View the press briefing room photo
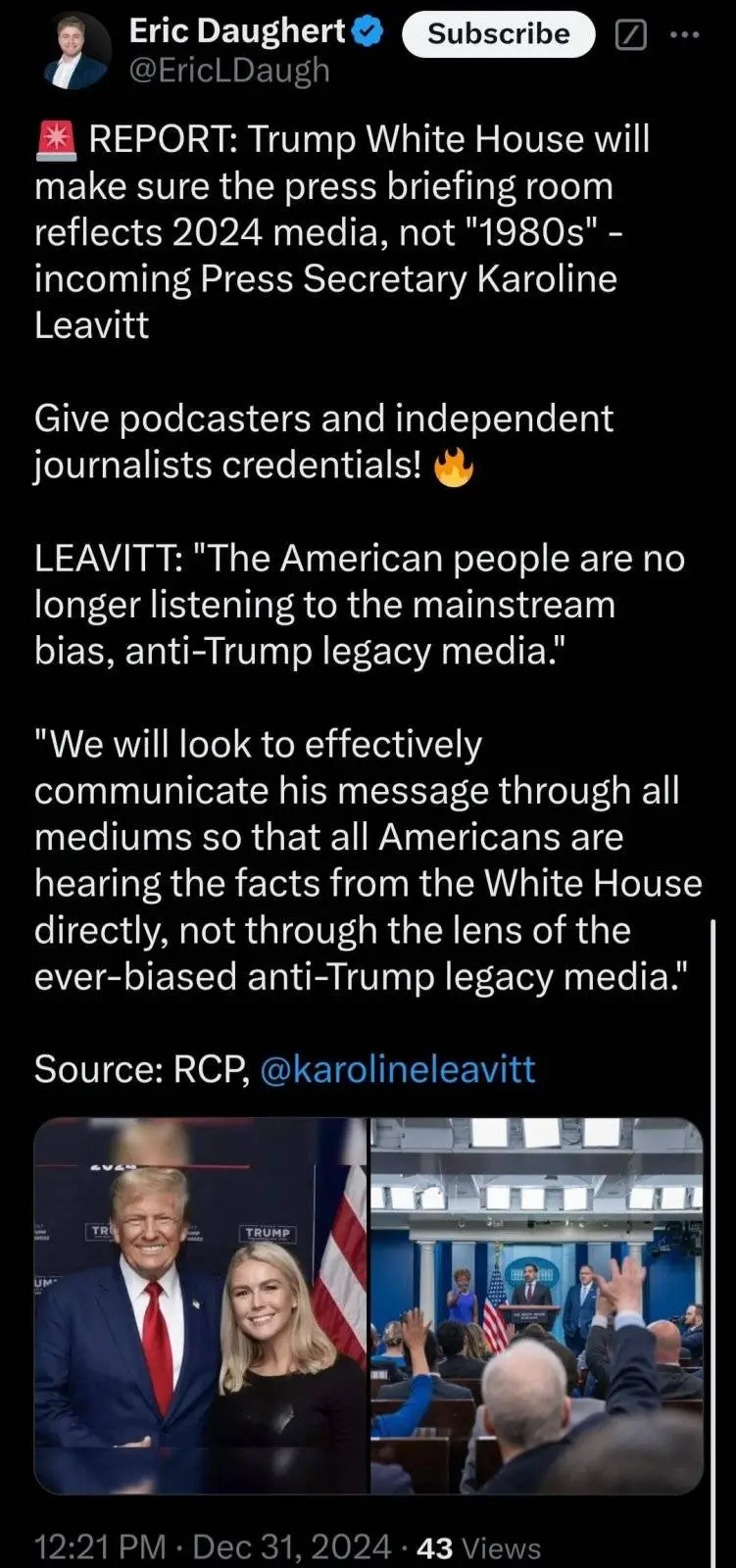736x1568 pixels. click(x=537, y=1305)
